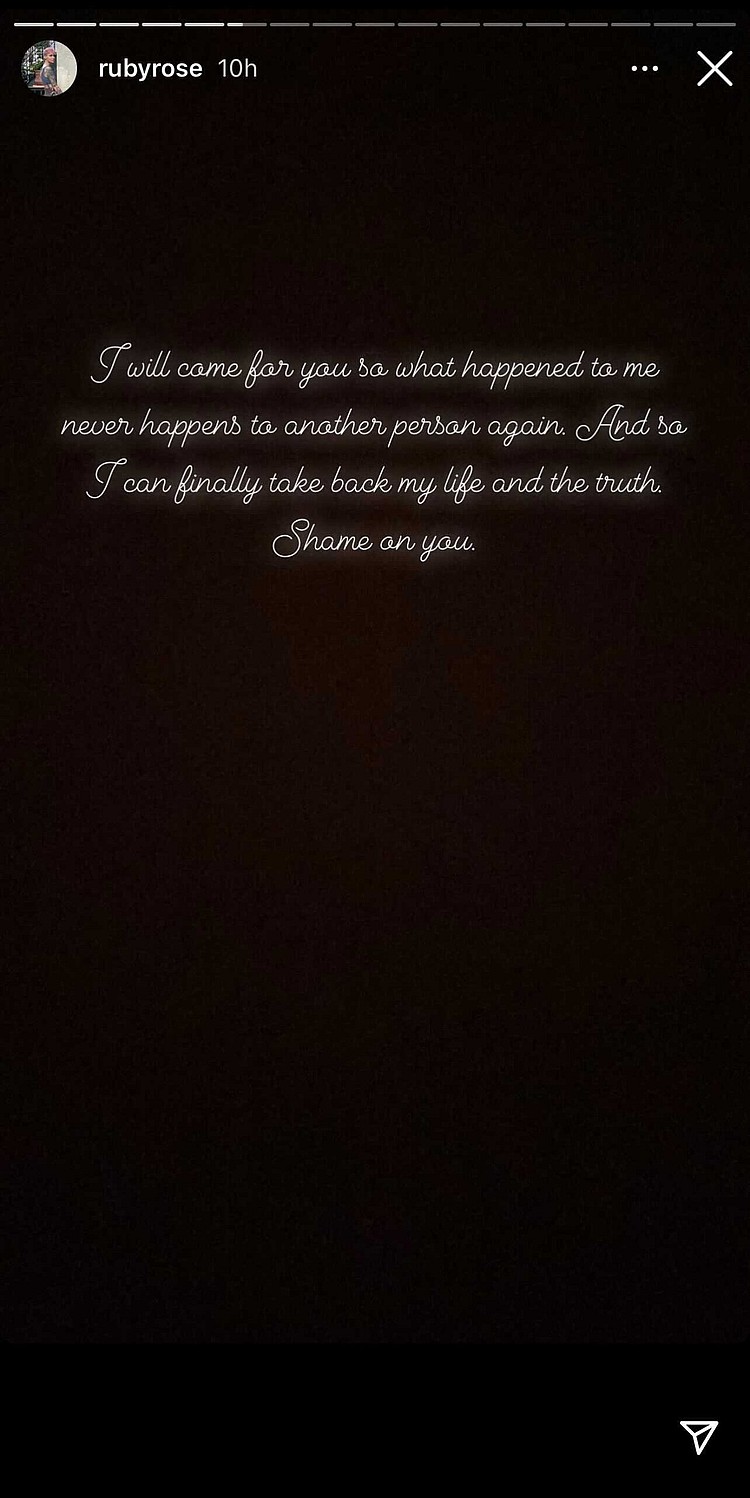Open rubyrose's profile picture

[x=49, y=69]
